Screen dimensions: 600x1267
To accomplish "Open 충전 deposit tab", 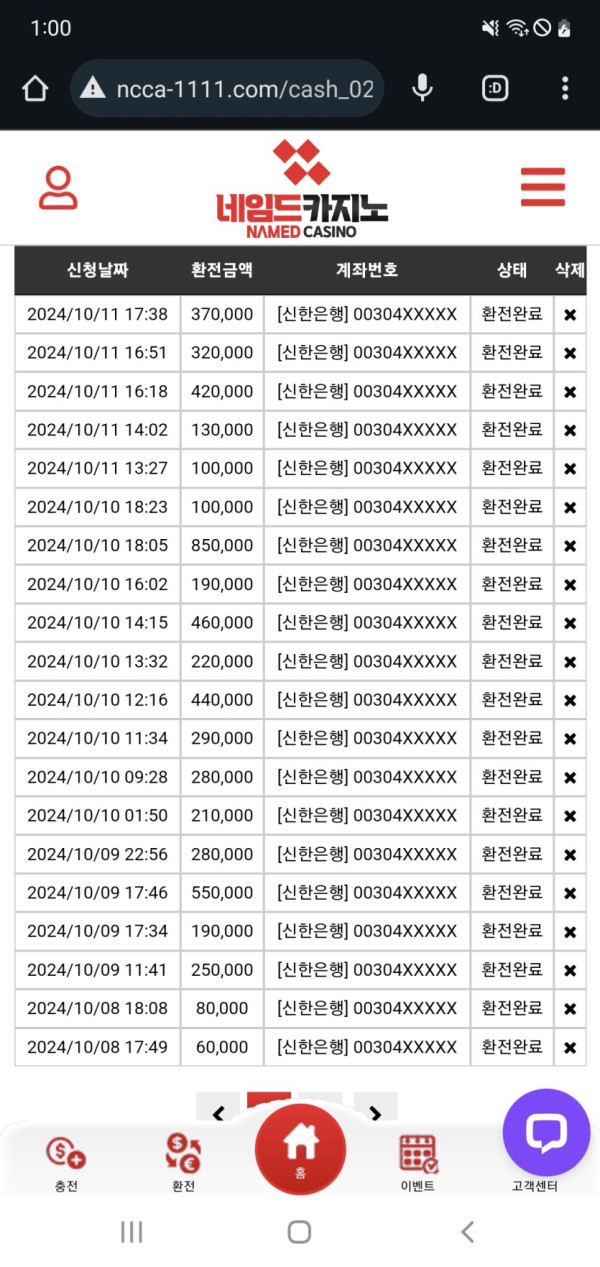I will 66,1164.
